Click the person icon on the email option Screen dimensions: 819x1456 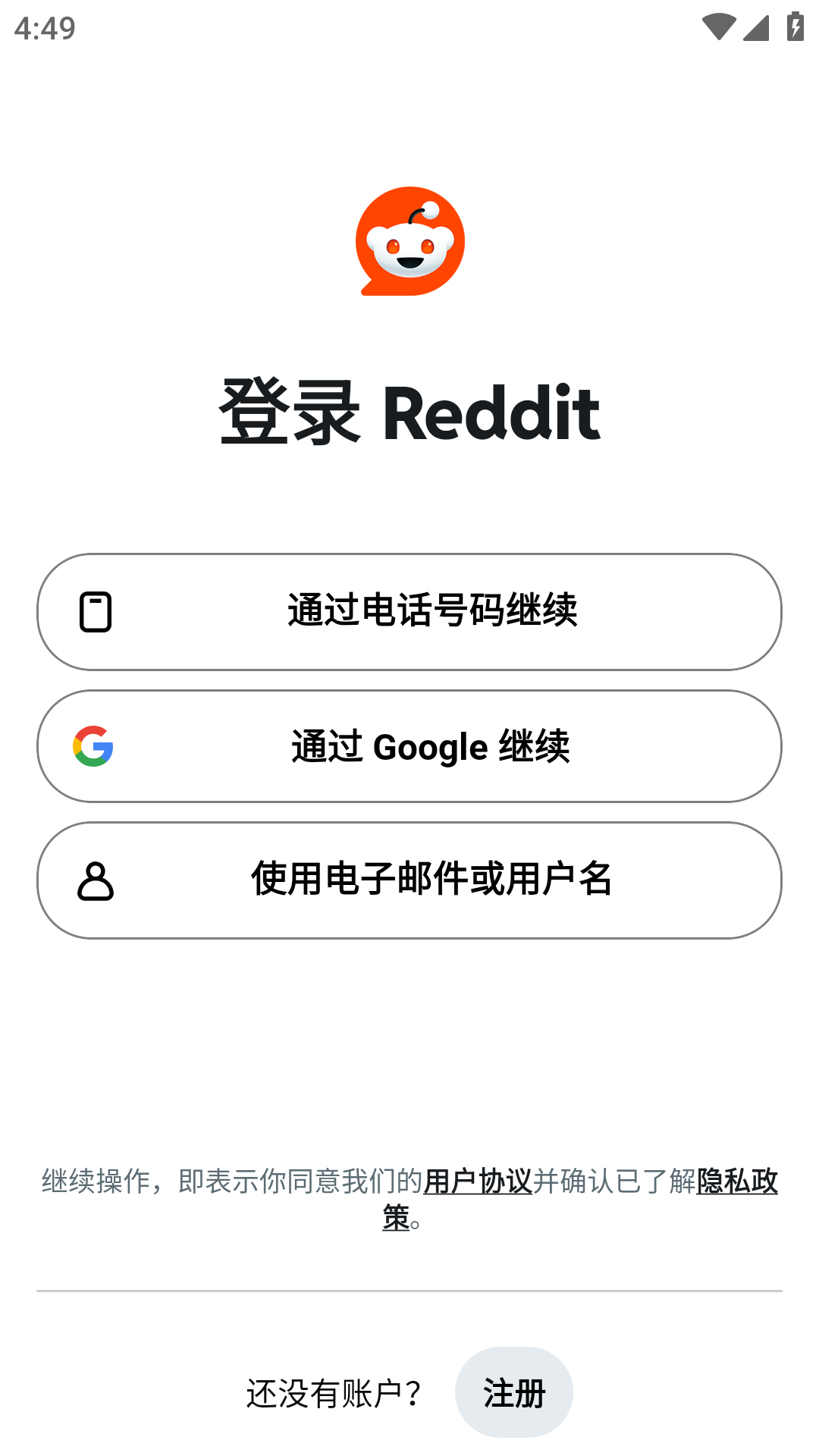pos(96,880)
